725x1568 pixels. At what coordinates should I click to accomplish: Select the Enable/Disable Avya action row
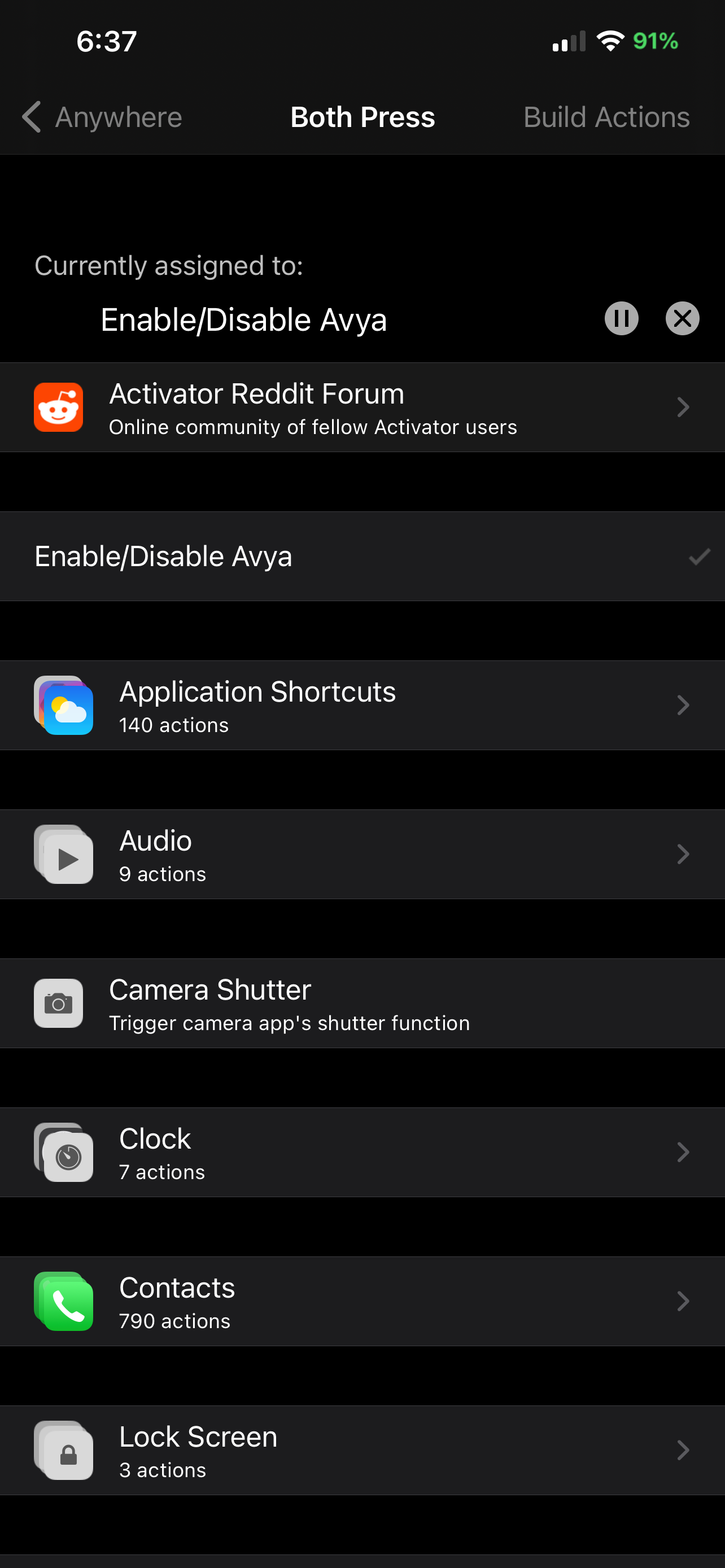pos(362,557)
